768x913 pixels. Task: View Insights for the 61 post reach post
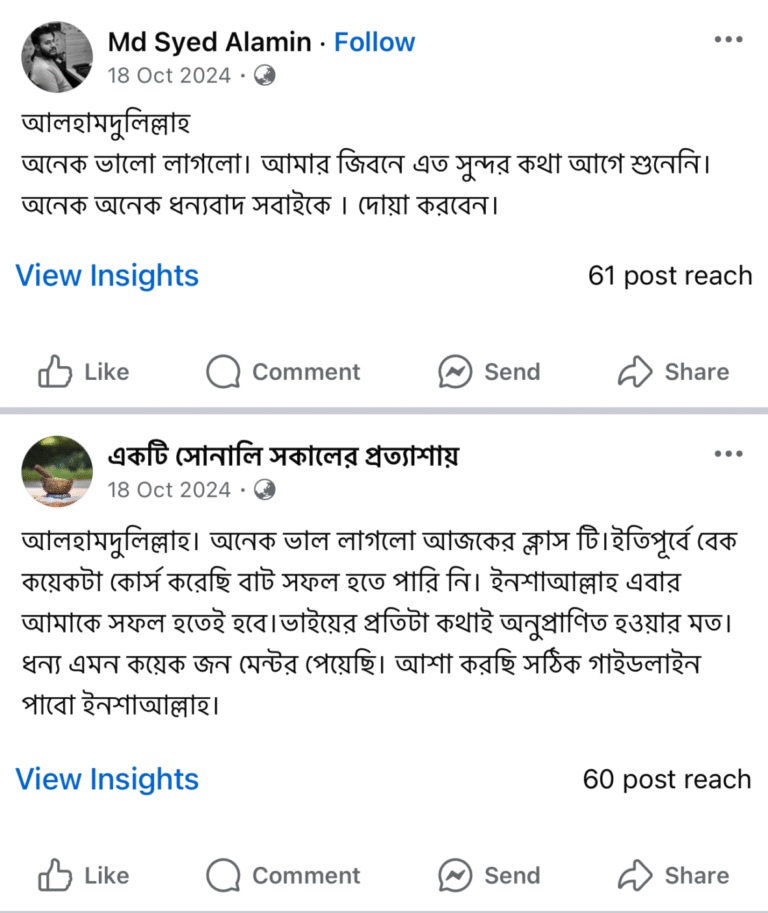(107, 276)
